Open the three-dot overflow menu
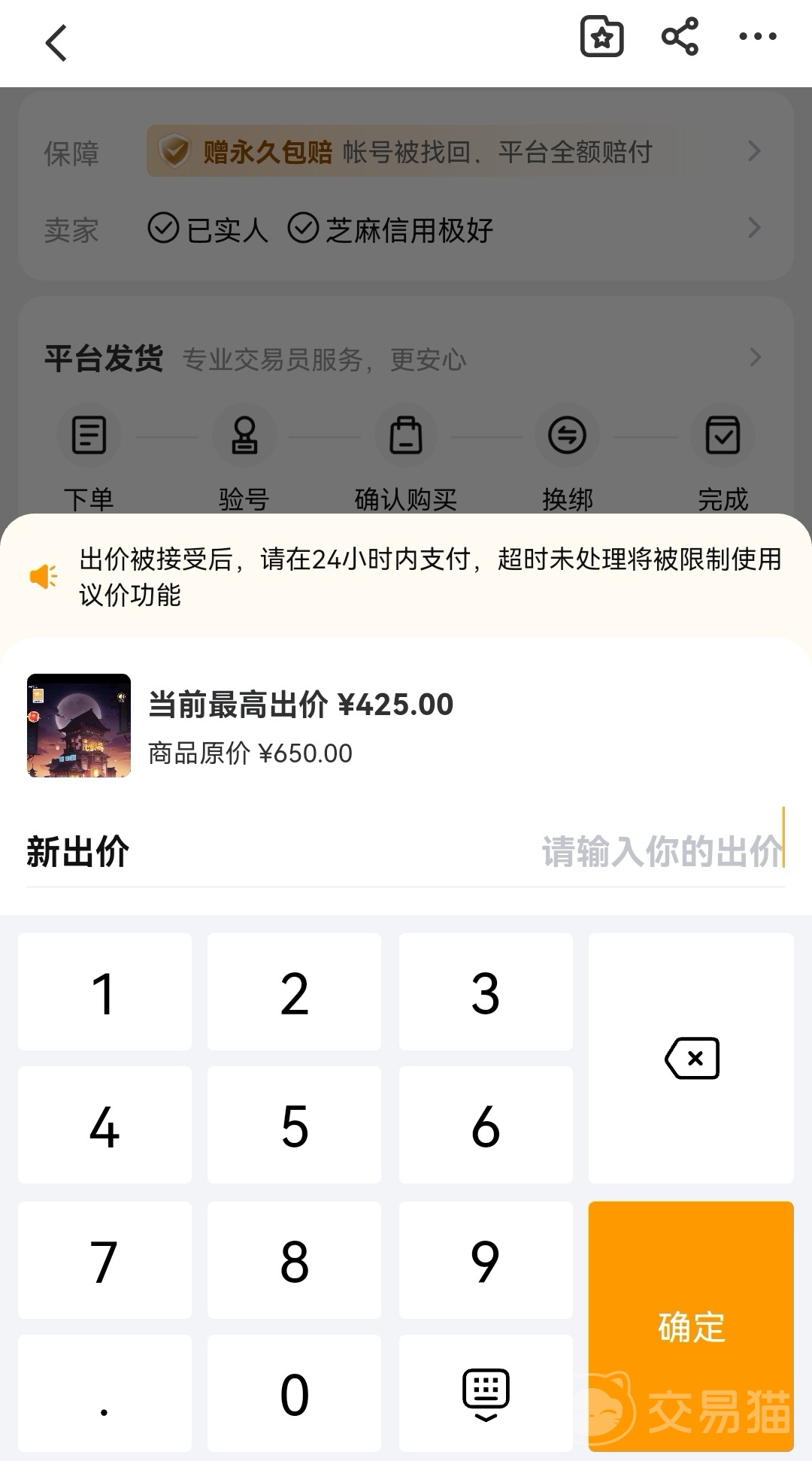 click(757, 37)
